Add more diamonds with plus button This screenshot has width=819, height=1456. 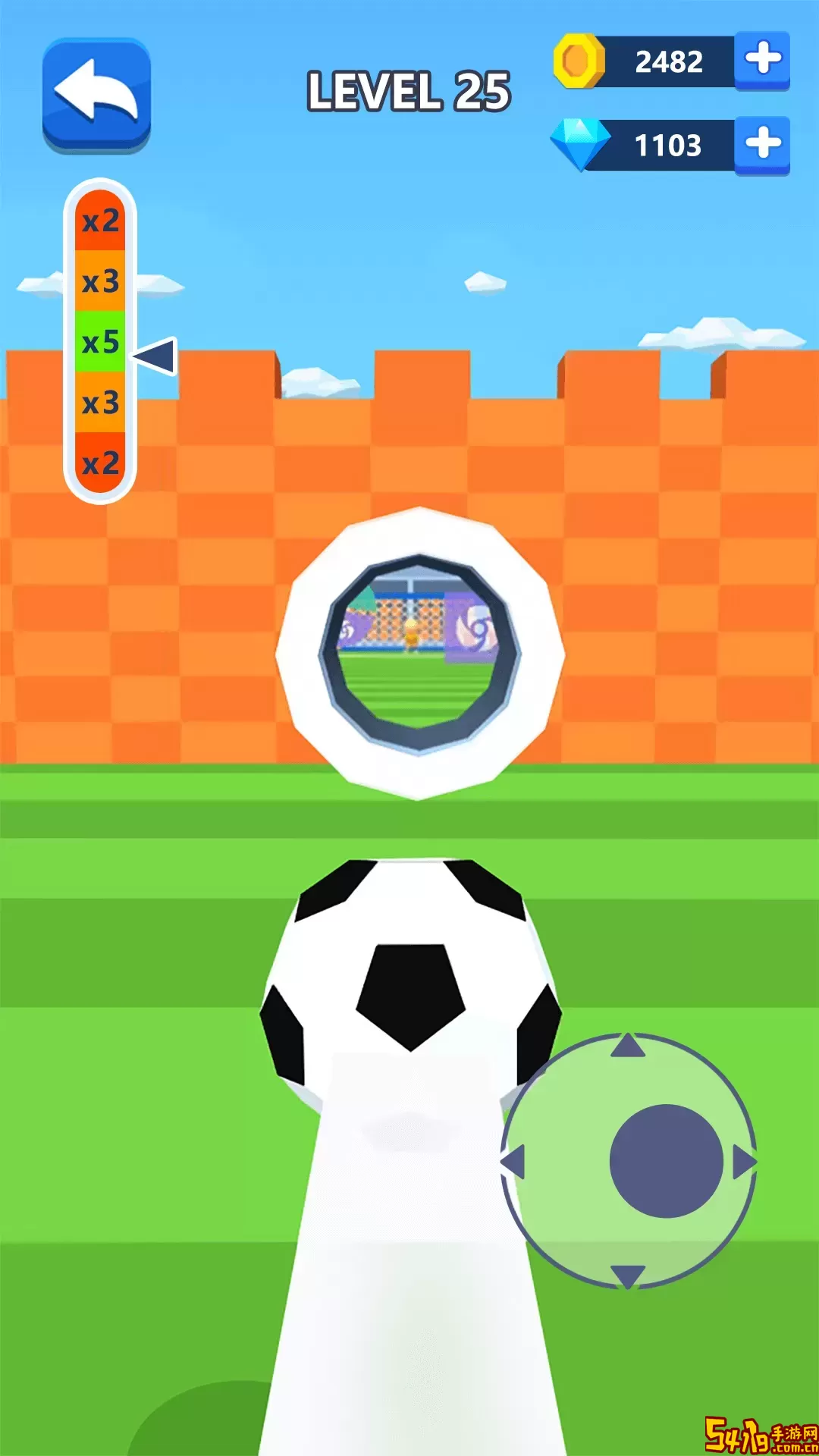[762, 144]
